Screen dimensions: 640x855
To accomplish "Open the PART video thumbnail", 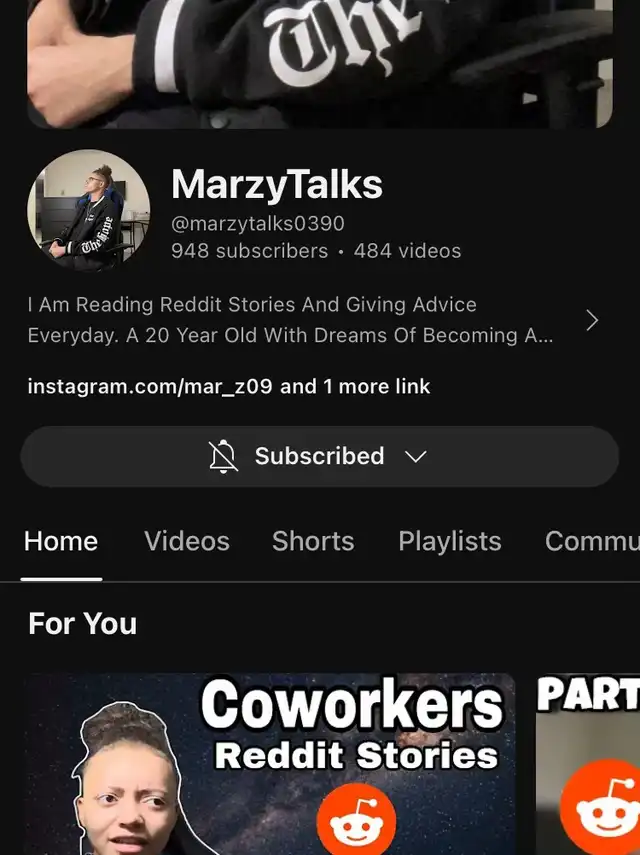I will [x=589, y=765].
